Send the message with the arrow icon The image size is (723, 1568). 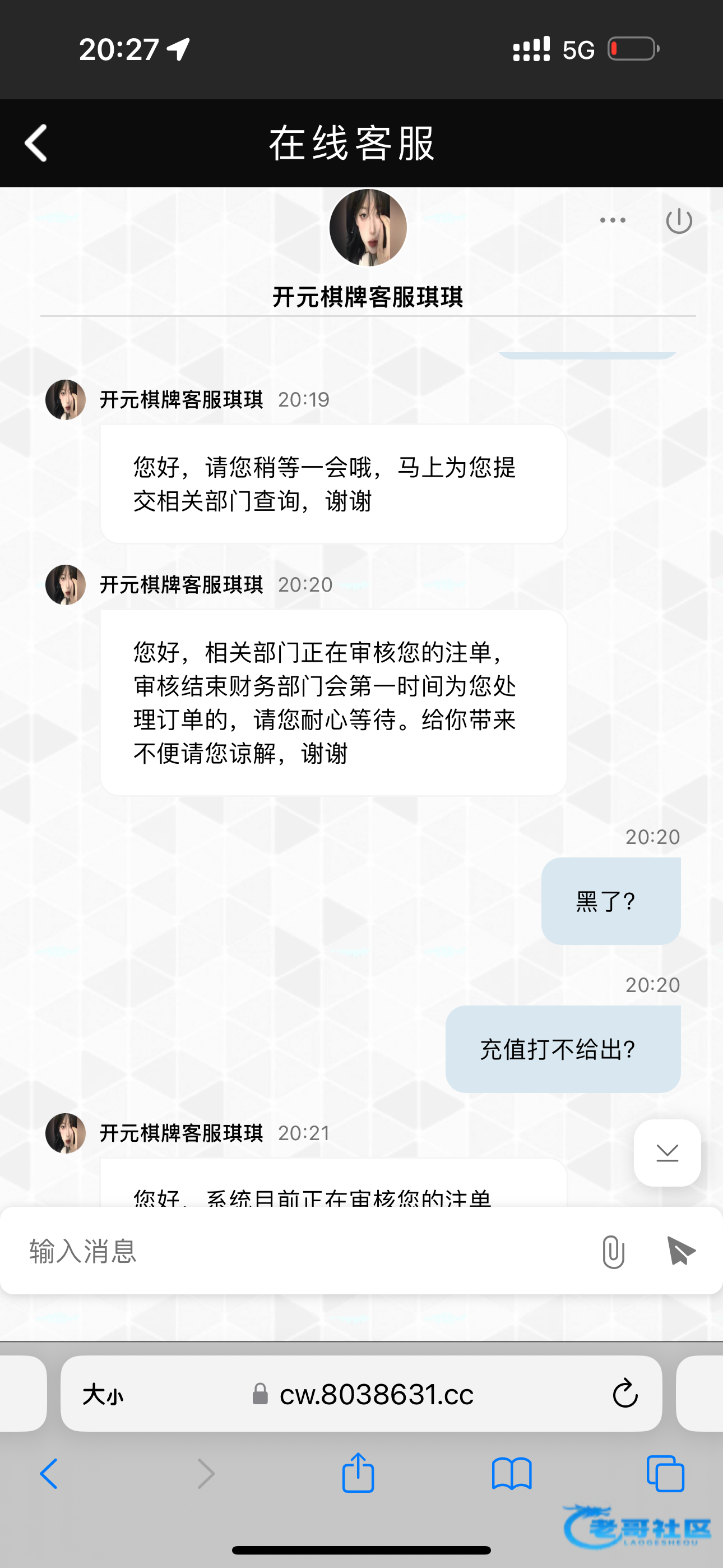[681, 1252]
